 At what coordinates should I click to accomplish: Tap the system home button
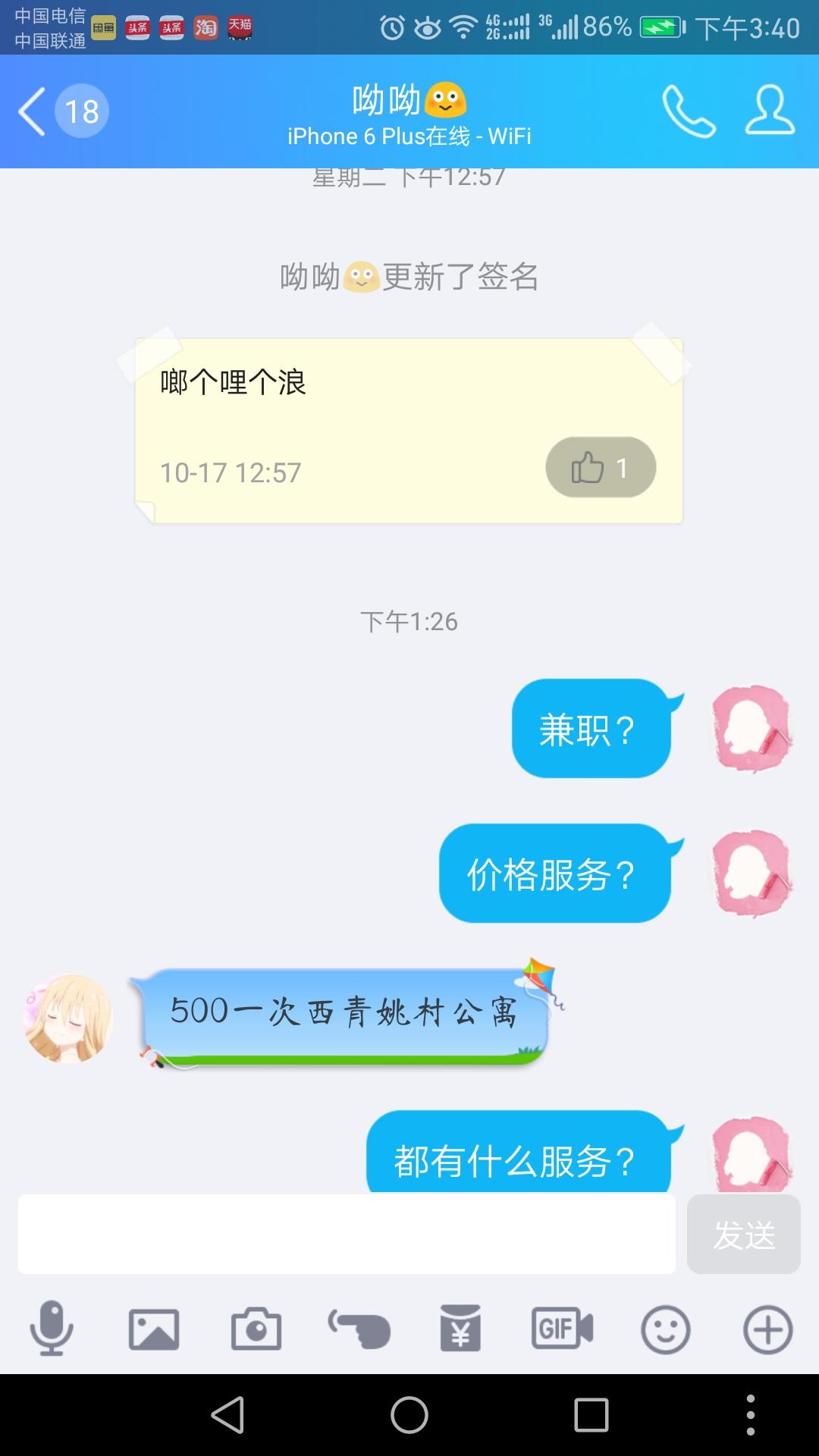coord(409,1415)
